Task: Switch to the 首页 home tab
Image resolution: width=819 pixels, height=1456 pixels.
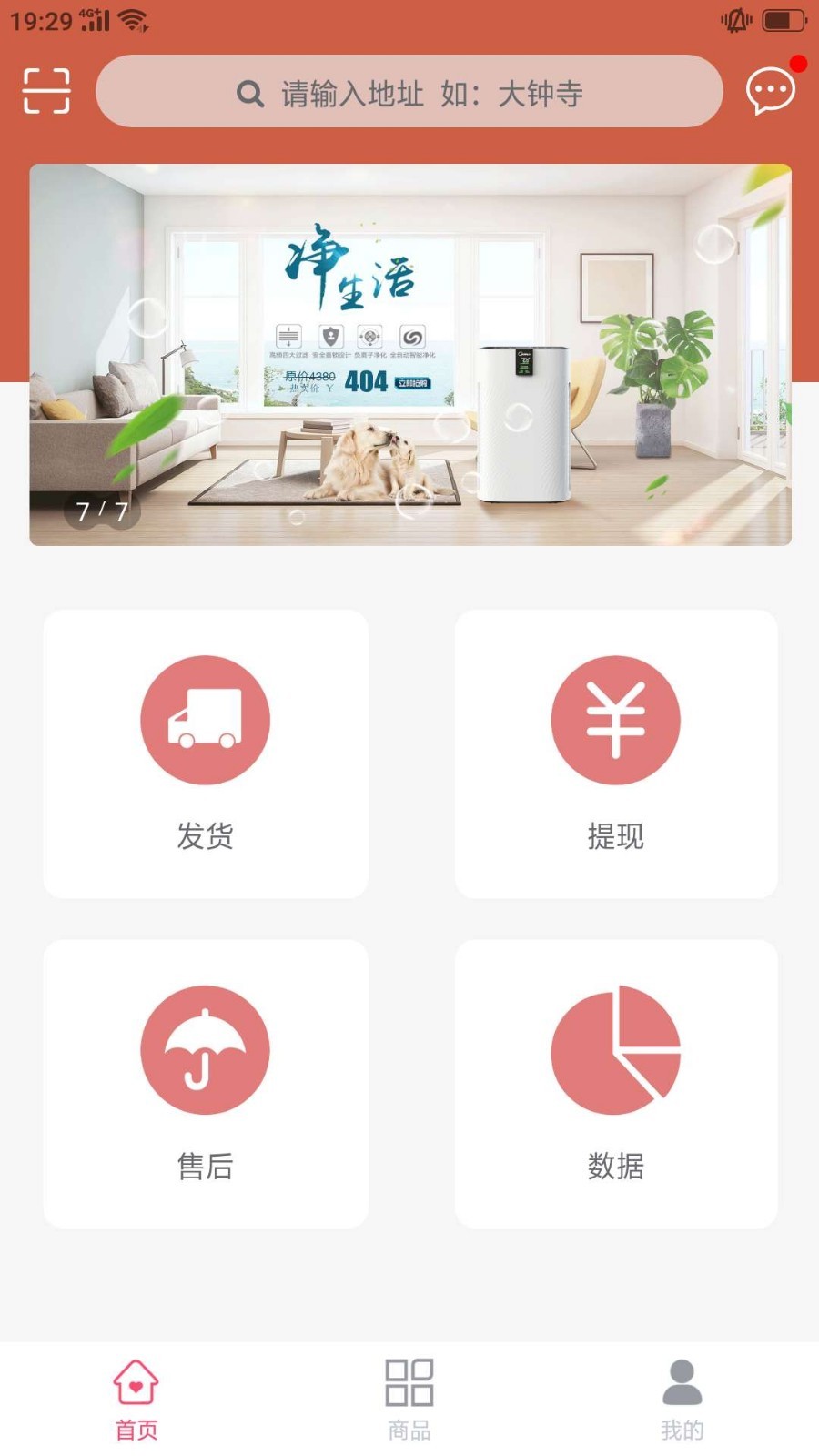Action: click(136, 1400)
